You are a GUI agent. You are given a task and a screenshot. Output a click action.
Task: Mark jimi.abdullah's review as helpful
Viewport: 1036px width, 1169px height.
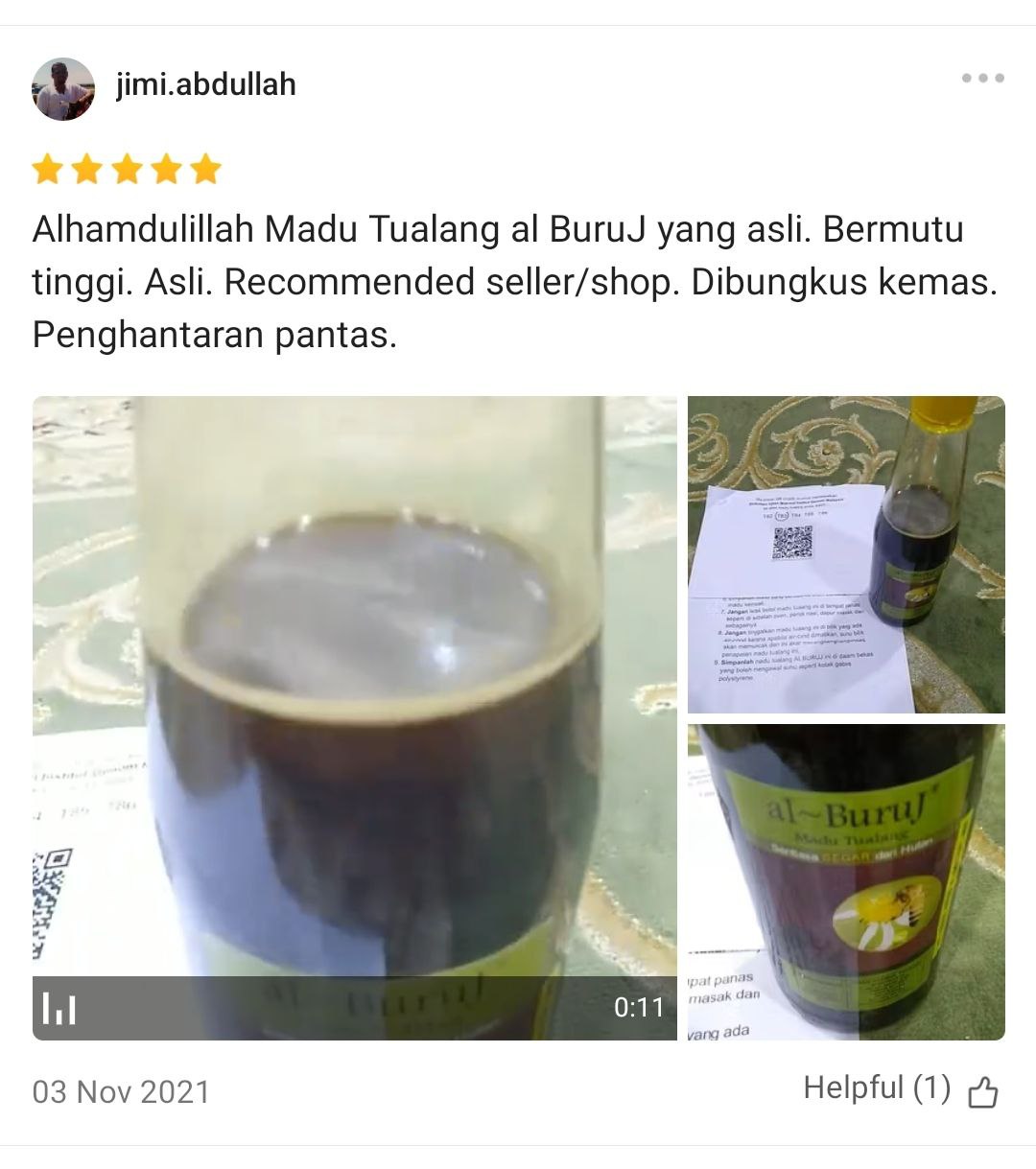coord(982,1091)
